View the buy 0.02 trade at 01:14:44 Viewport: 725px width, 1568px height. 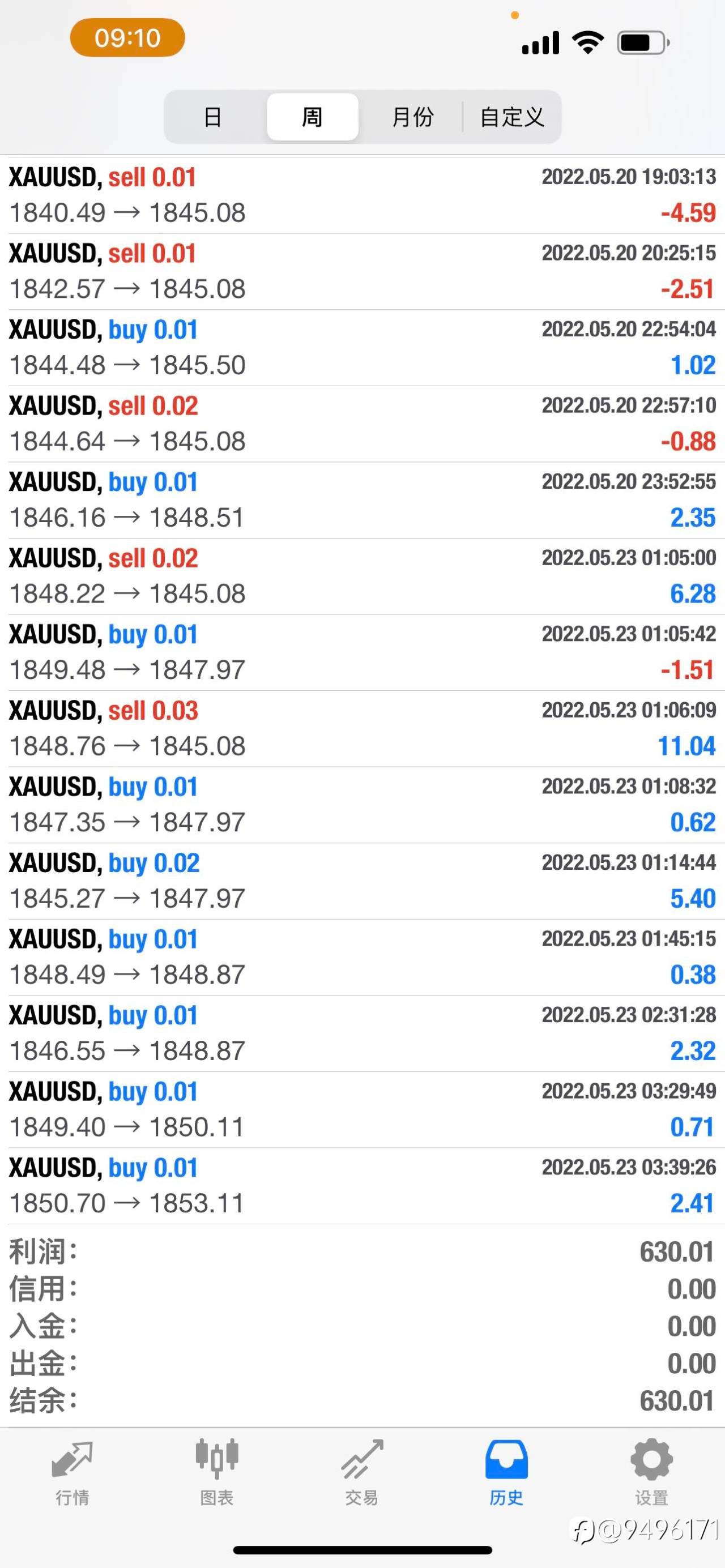[362, 881]
